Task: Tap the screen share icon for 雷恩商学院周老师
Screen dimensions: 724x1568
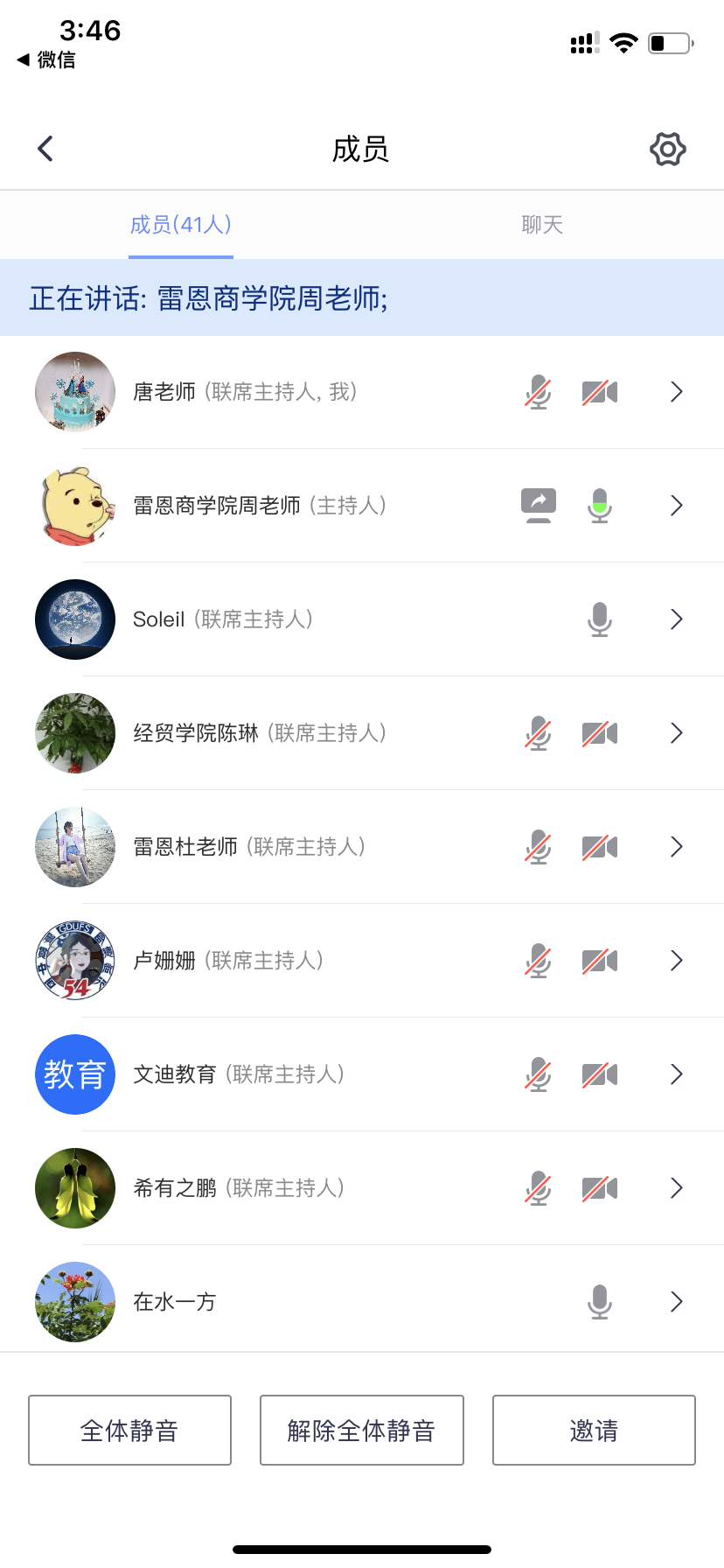Action: [539, 506]
